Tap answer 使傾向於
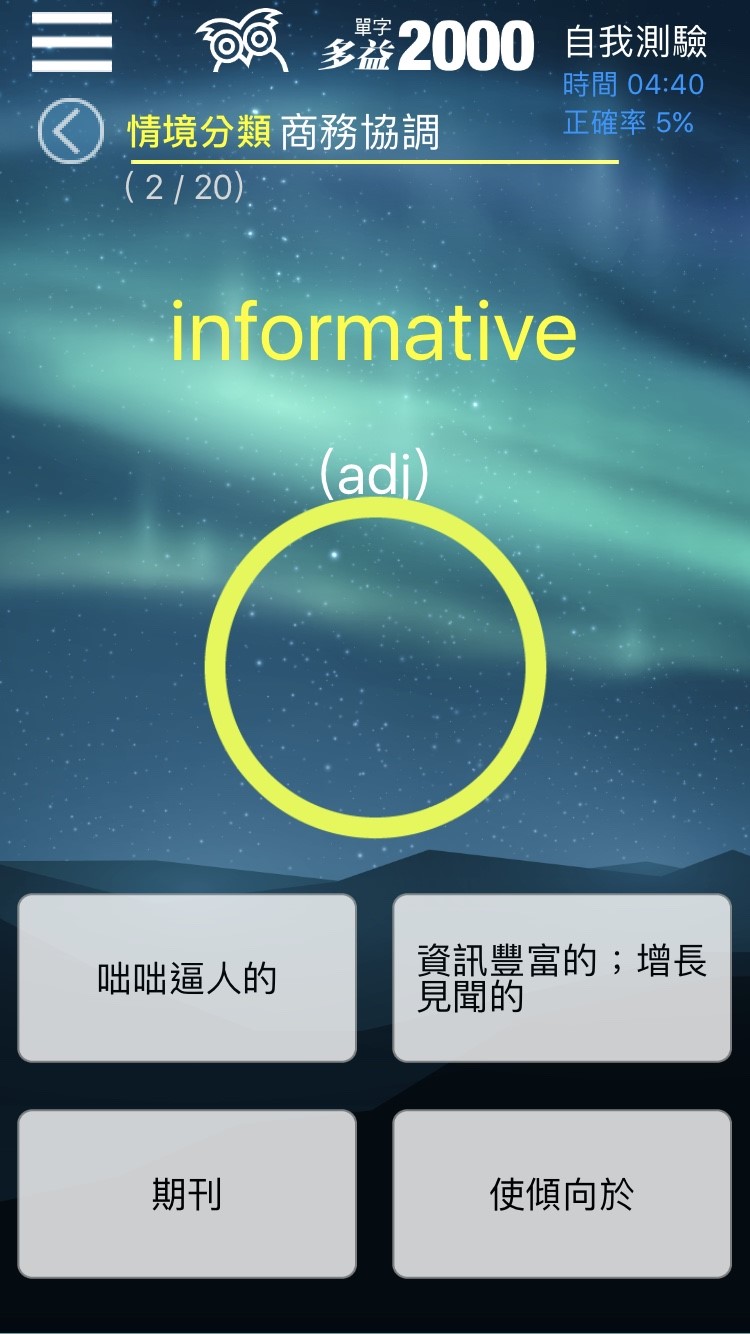This screenshot has width=750, height=1334. pos(561,1193)
